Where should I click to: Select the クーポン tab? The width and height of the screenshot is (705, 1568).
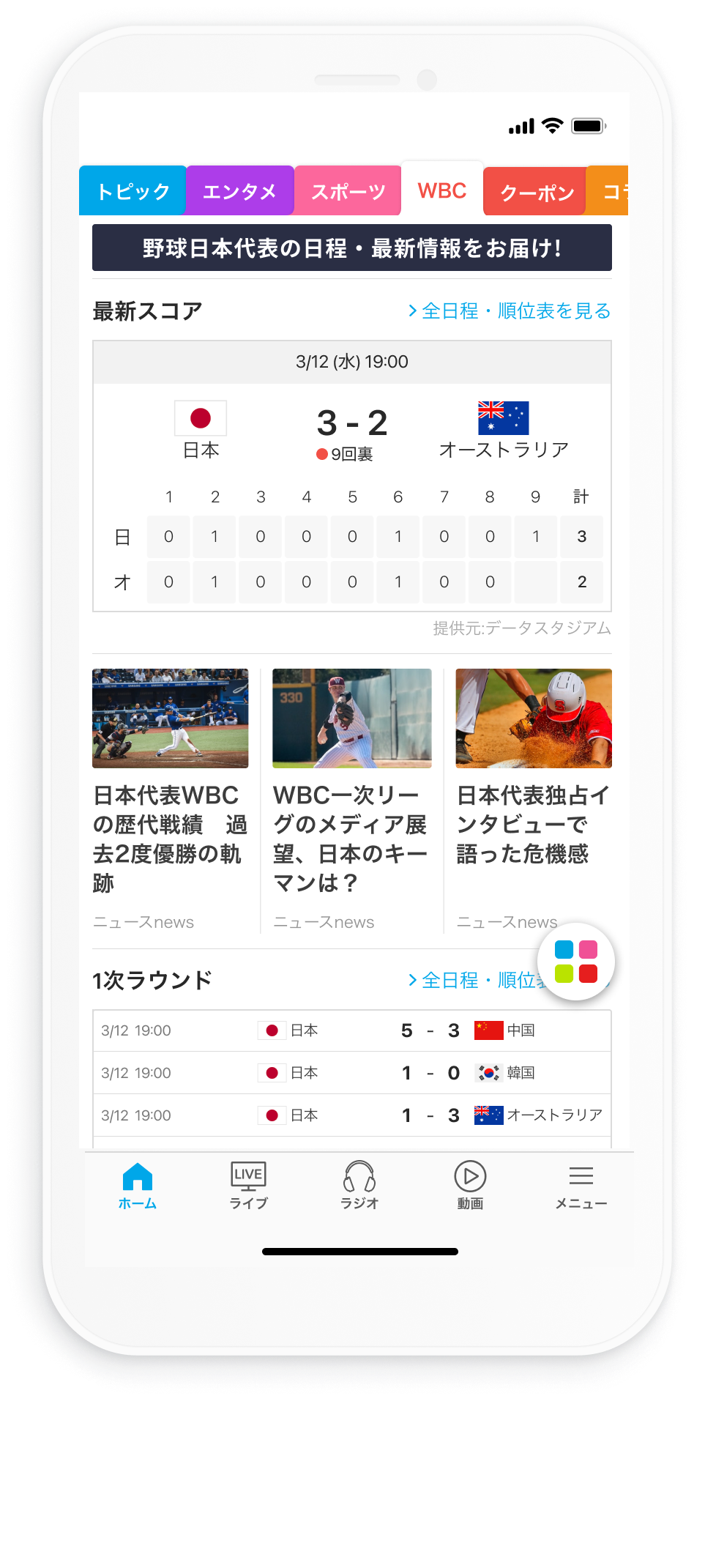pyautogui.click(x=535, y=192)
